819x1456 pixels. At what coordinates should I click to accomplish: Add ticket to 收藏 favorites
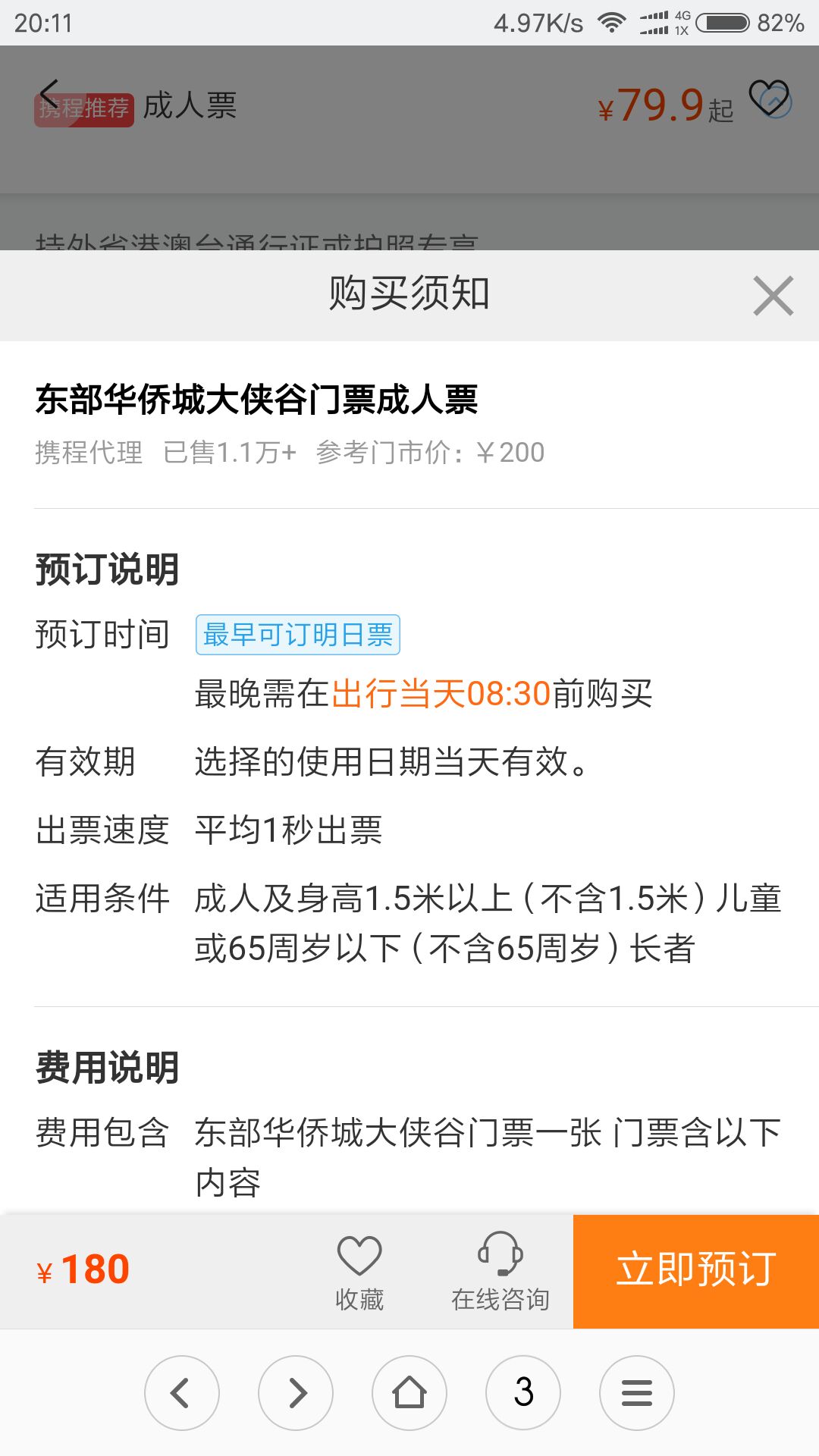(x=359, y=1271)
